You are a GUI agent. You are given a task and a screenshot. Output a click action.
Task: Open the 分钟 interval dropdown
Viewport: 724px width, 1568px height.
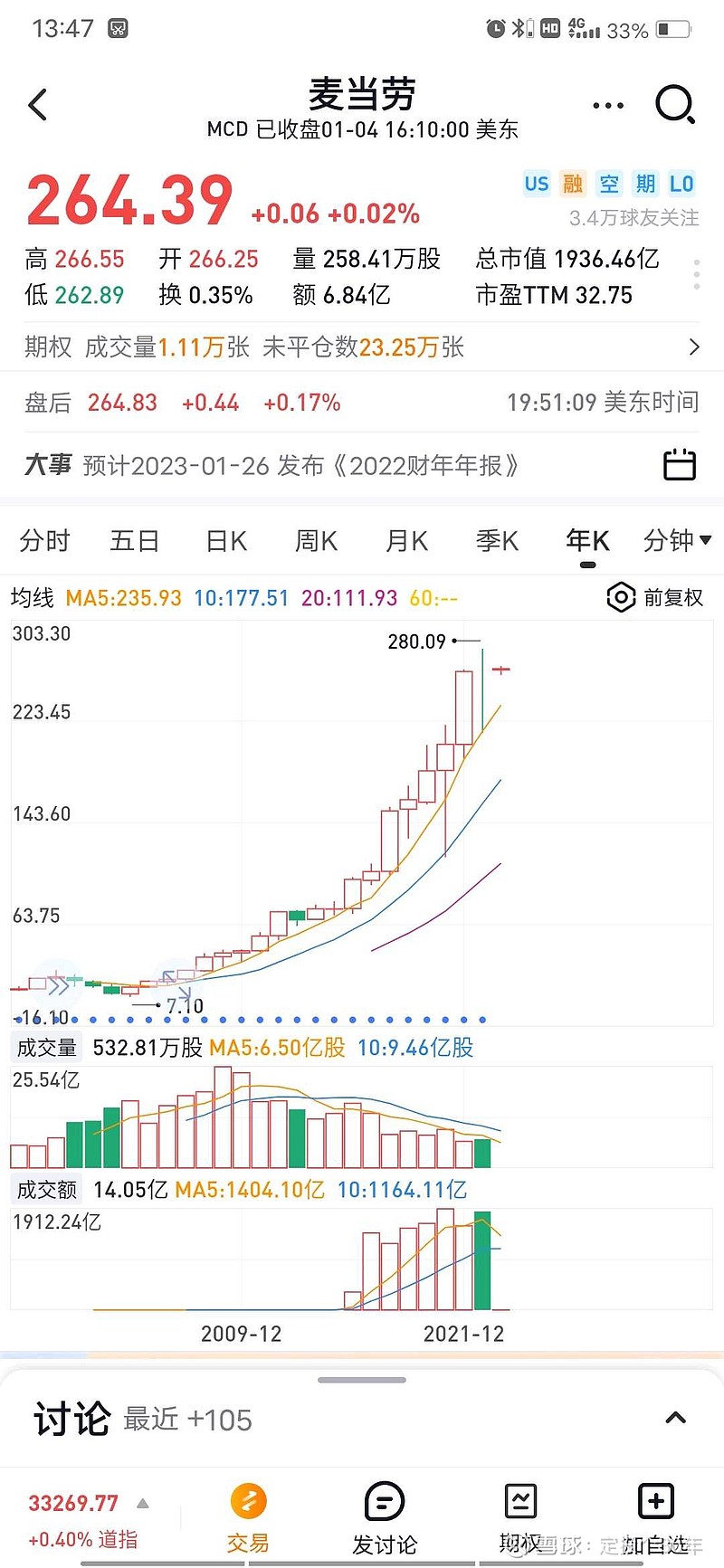click(x=677, y=540)
